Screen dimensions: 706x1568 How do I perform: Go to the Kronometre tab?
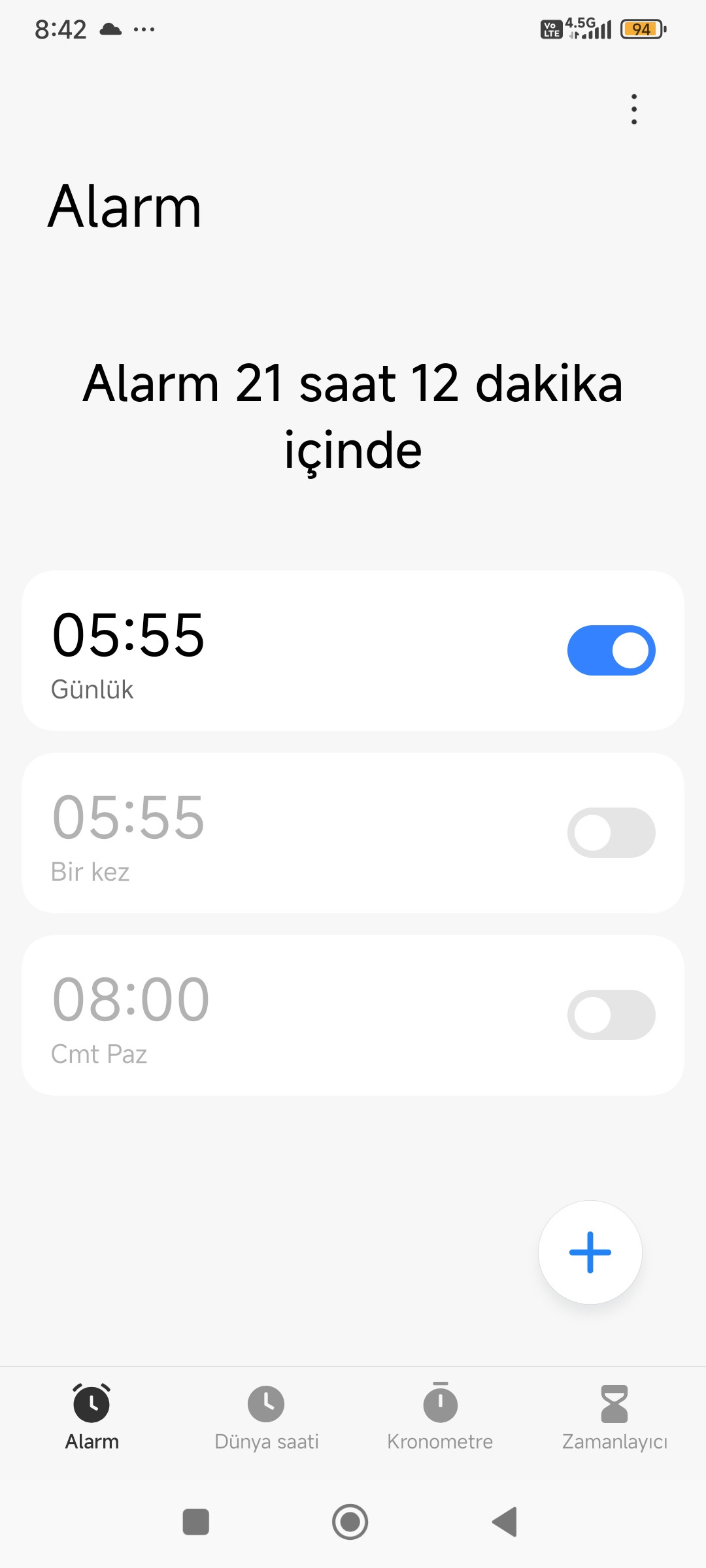(440, 1416)
